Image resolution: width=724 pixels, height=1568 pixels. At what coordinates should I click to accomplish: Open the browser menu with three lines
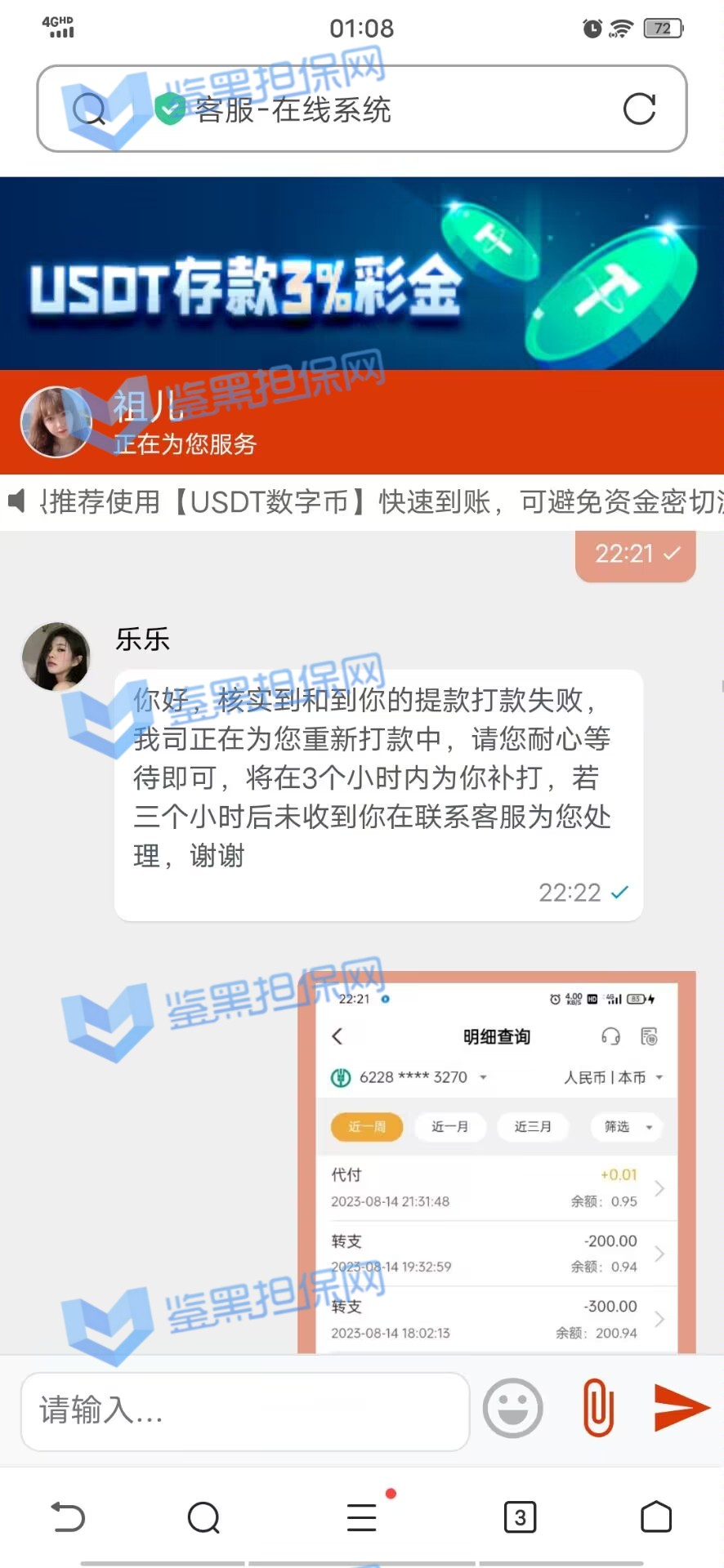pos(361,1517)
